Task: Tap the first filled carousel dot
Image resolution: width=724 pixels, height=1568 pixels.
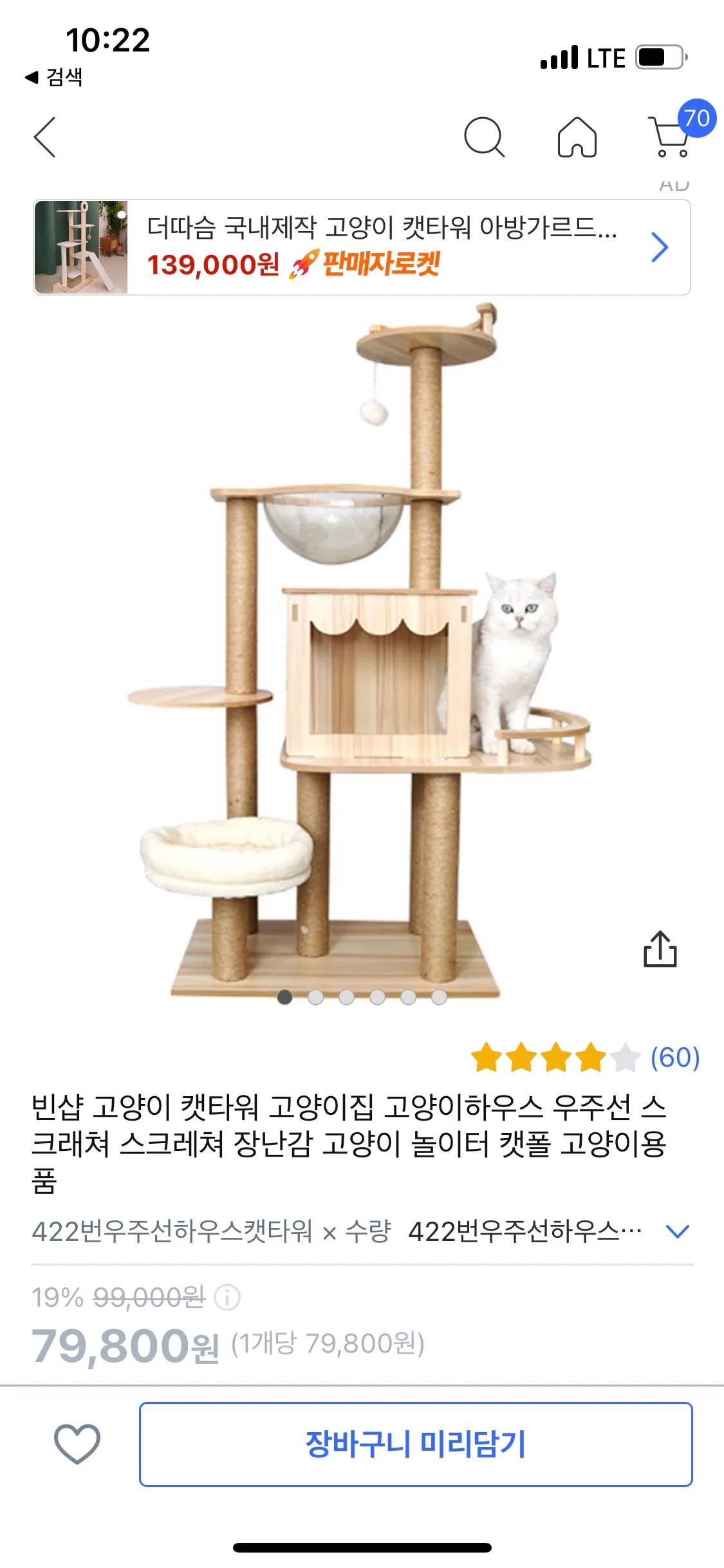Action: click(284, 997)
